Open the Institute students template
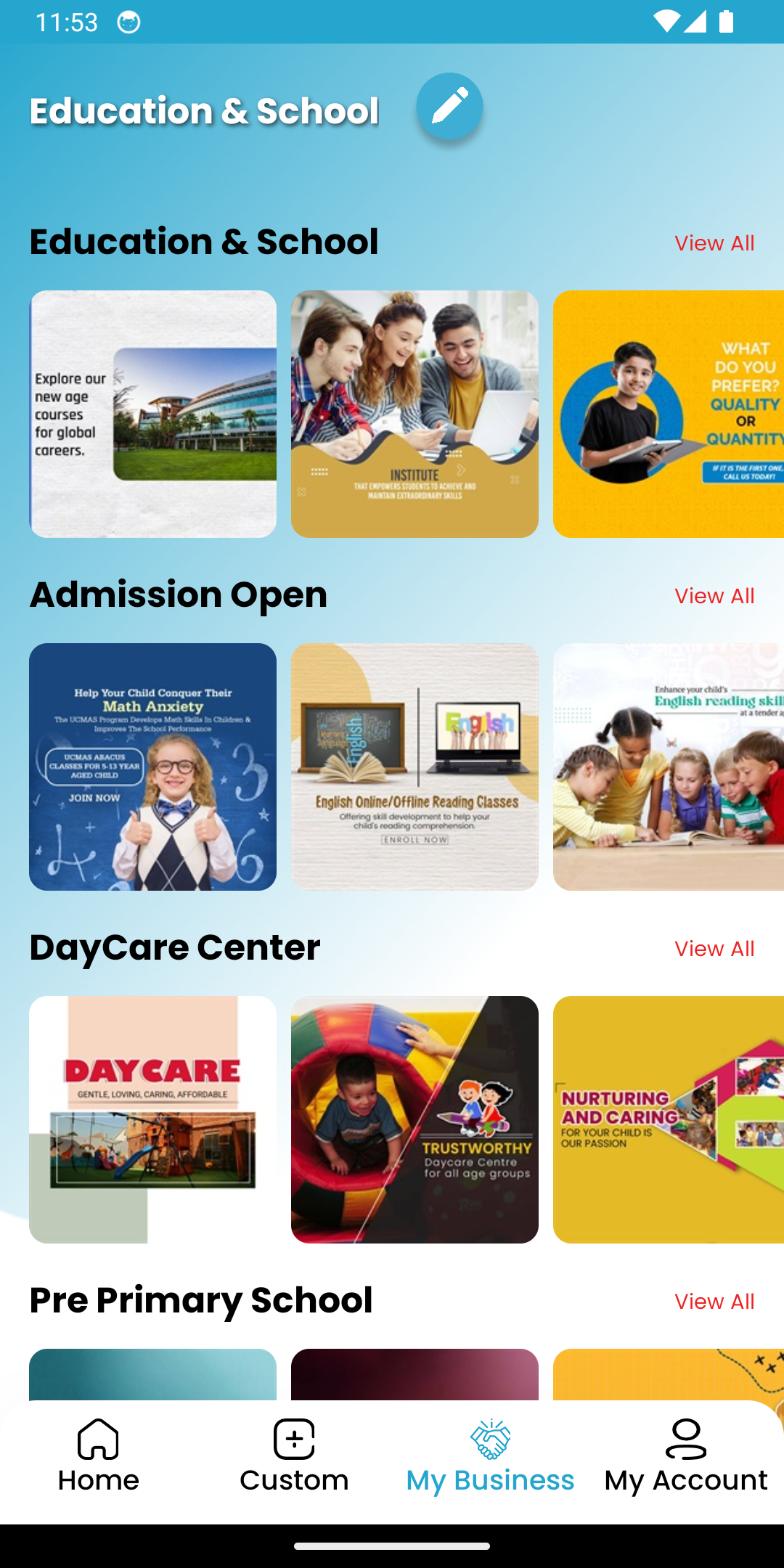Screen dimensions: 784x1568 pyautogui.click(x=415, y=414)
